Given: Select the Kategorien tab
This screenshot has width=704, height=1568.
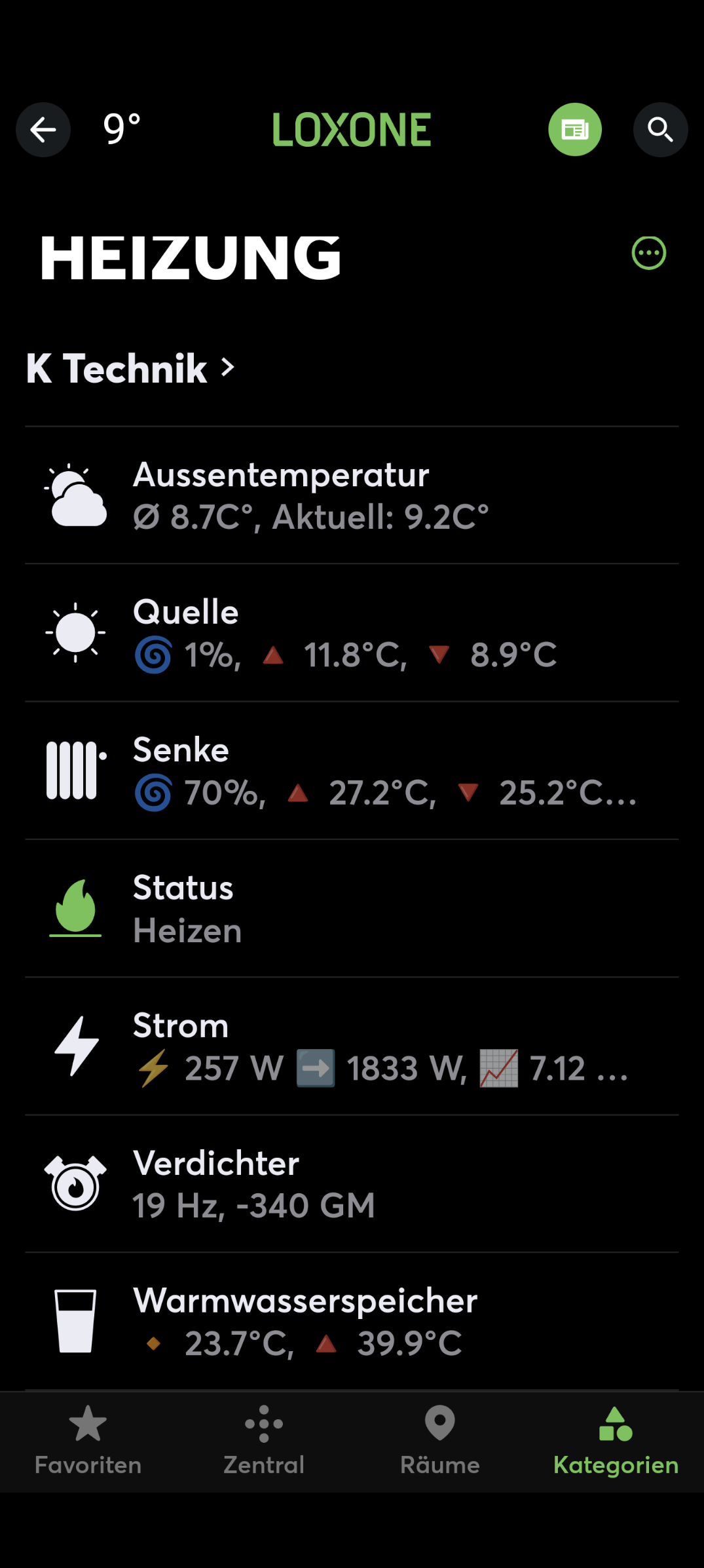Looking at the screenshot, I should pyautogui.click(x=616, y=1442).
